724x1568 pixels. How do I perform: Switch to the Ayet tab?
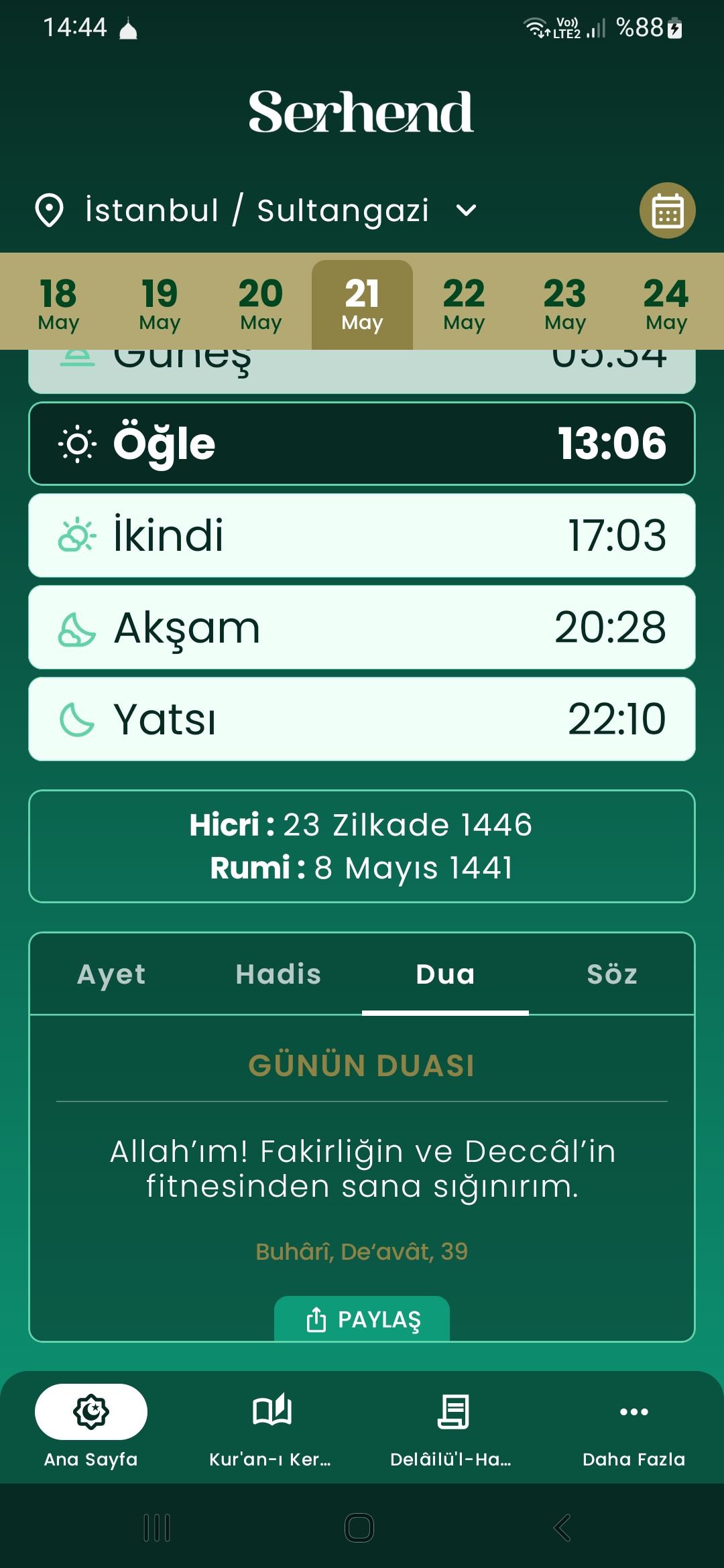coord(111,974)
